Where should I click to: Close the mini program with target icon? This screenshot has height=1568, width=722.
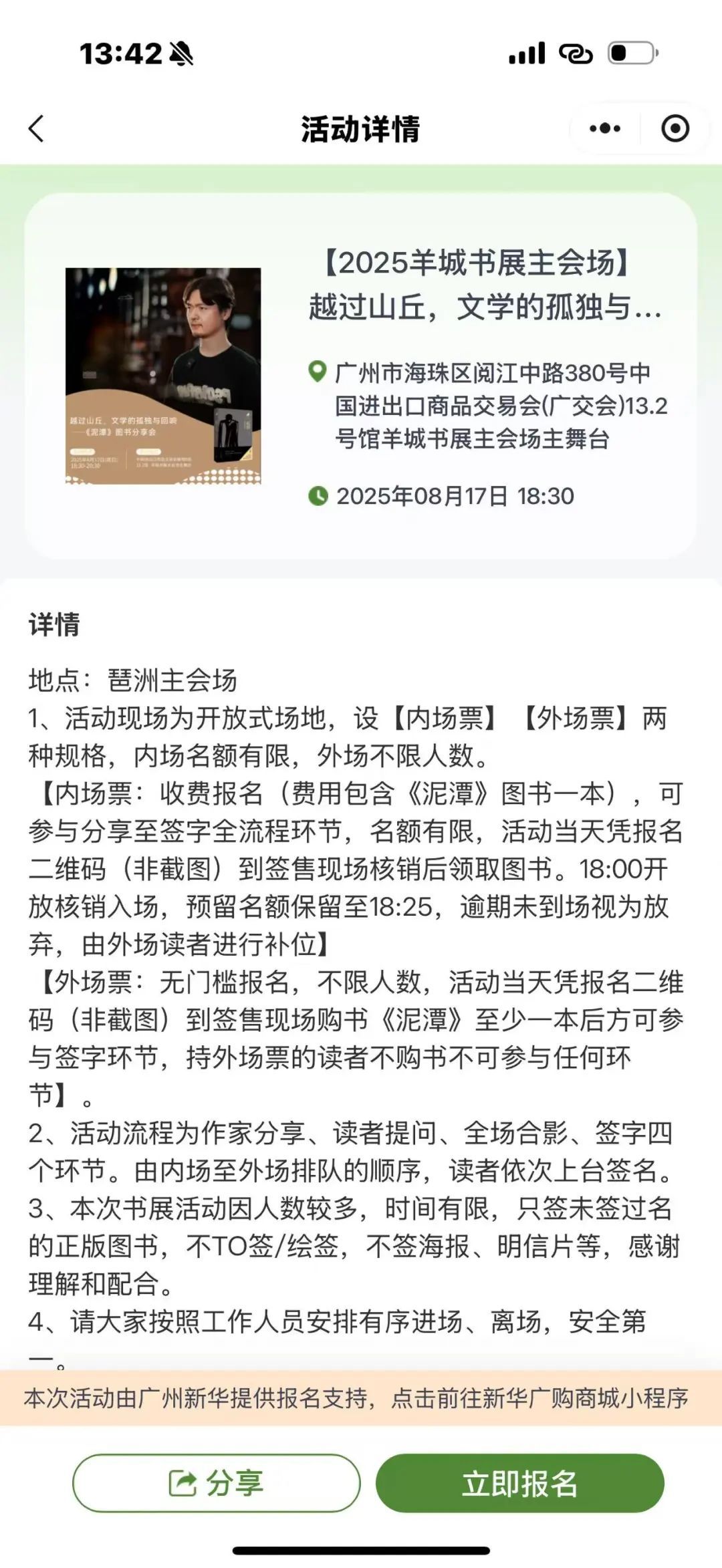tap(675, 128)
